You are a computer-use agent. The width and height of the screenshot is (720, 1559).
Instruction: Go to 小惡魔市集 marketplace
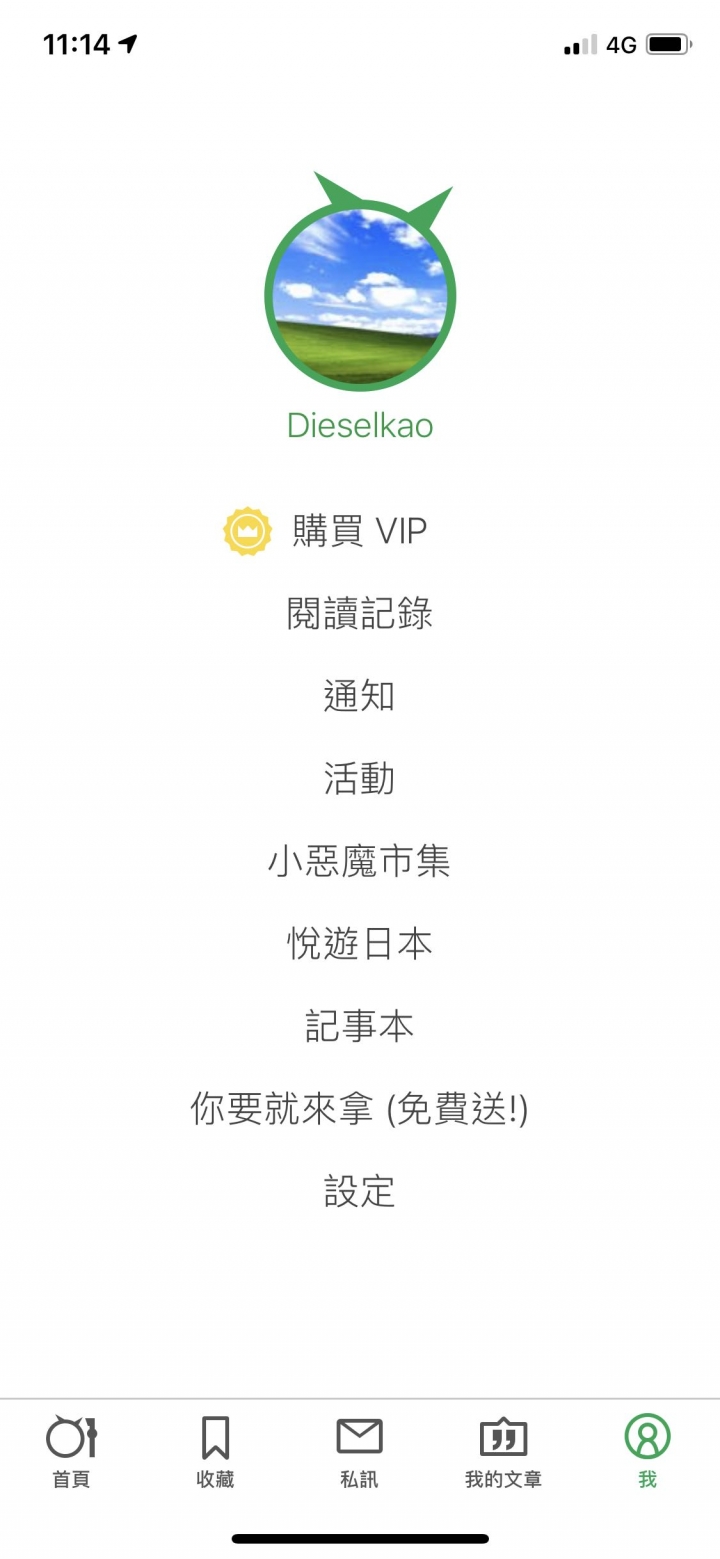point(360,861)
